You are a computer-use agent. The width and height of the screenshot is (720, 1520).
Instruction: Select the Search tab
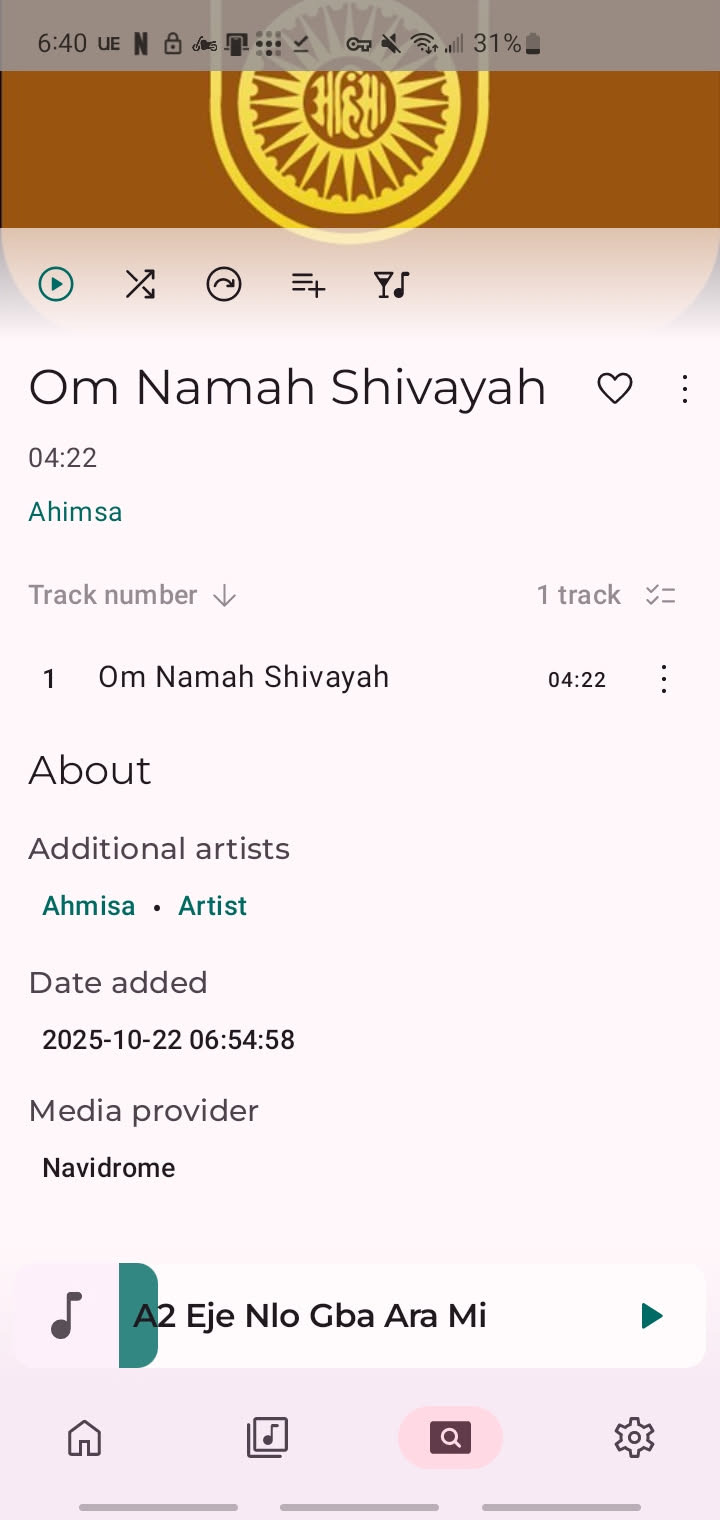(450, 1438)
